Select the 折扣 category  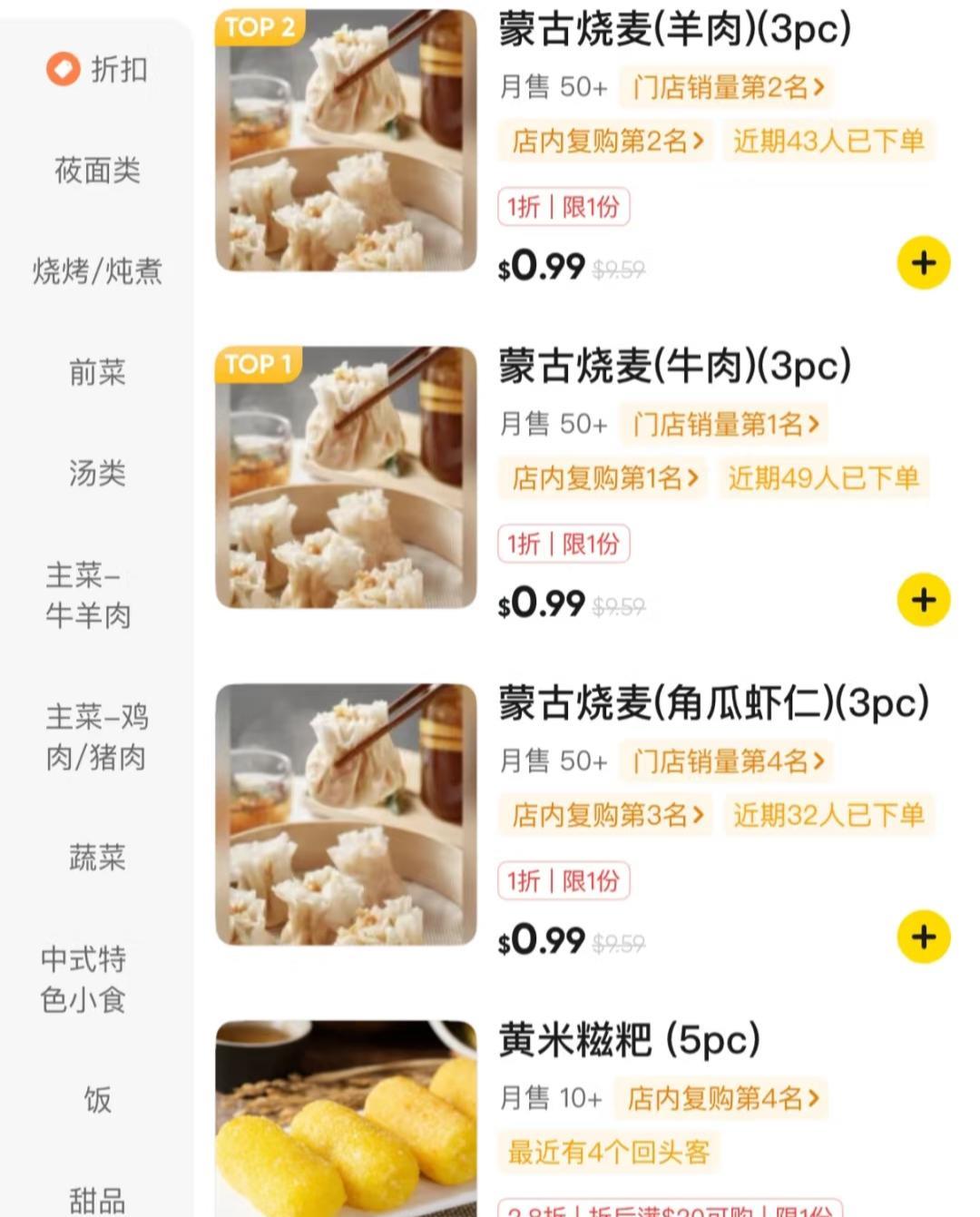click(x=97, y=69)
